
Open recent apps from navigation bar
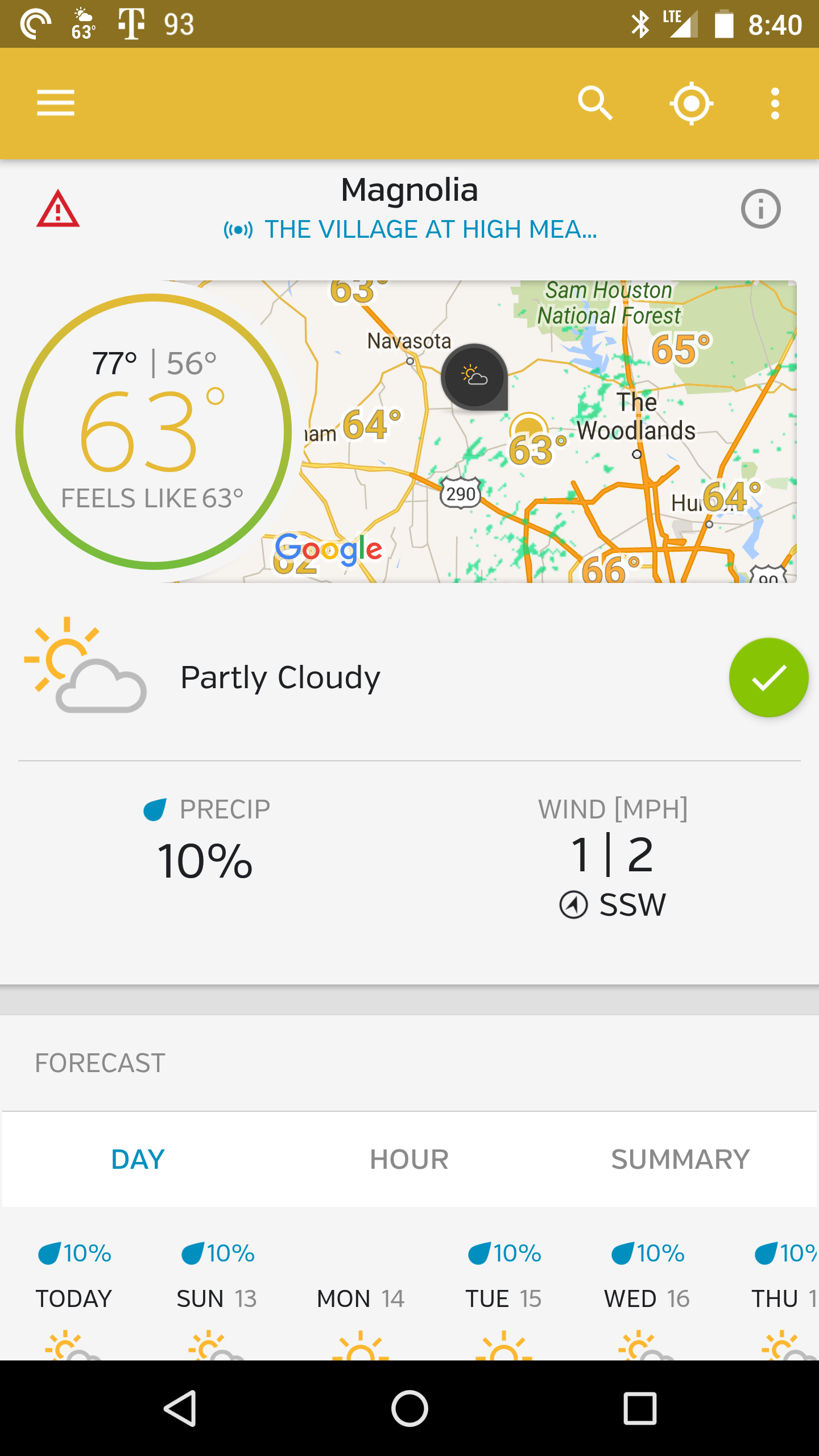point(640,1408)
